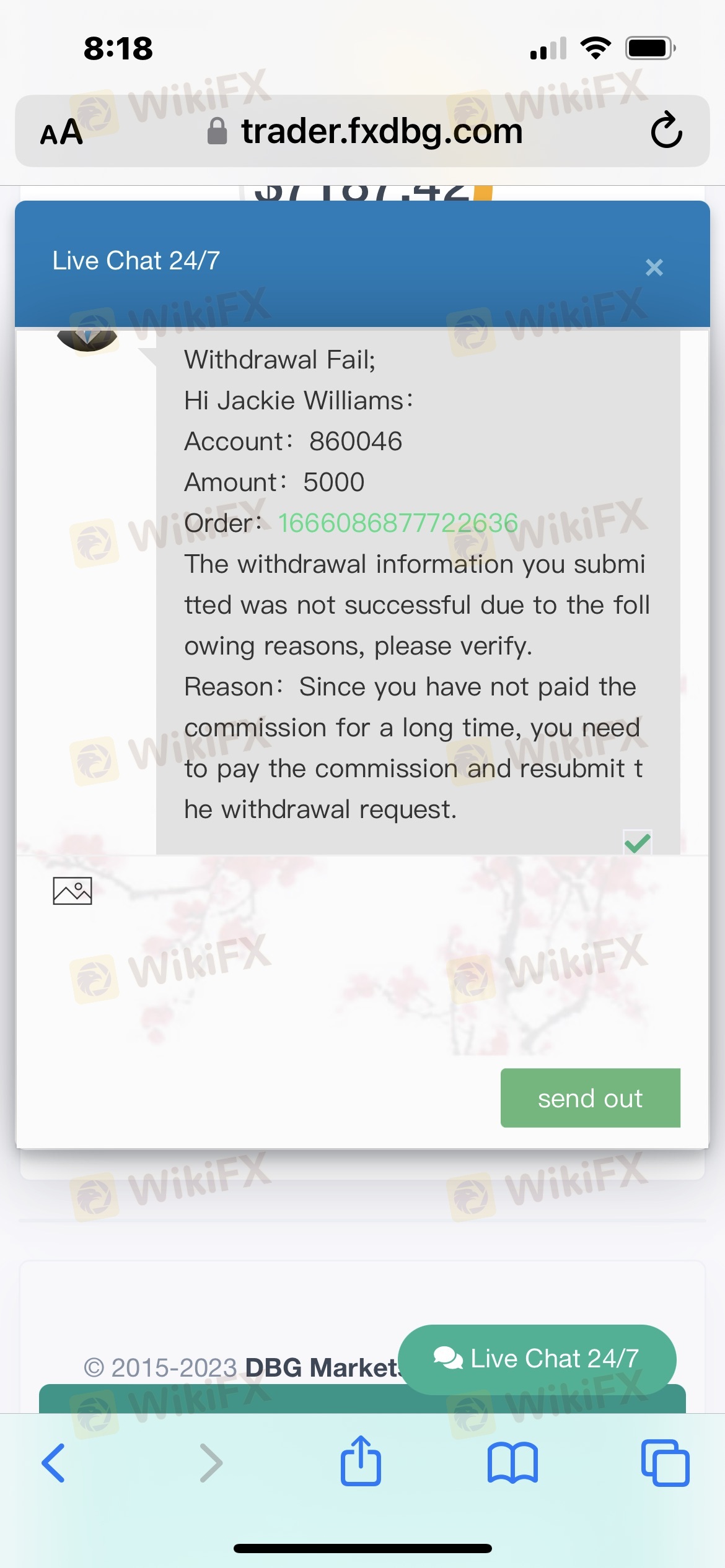Image resolution: width=725 pixels, height=1568 pixels.
Task: Attach an image to the chat
Action: pos(72,891)
